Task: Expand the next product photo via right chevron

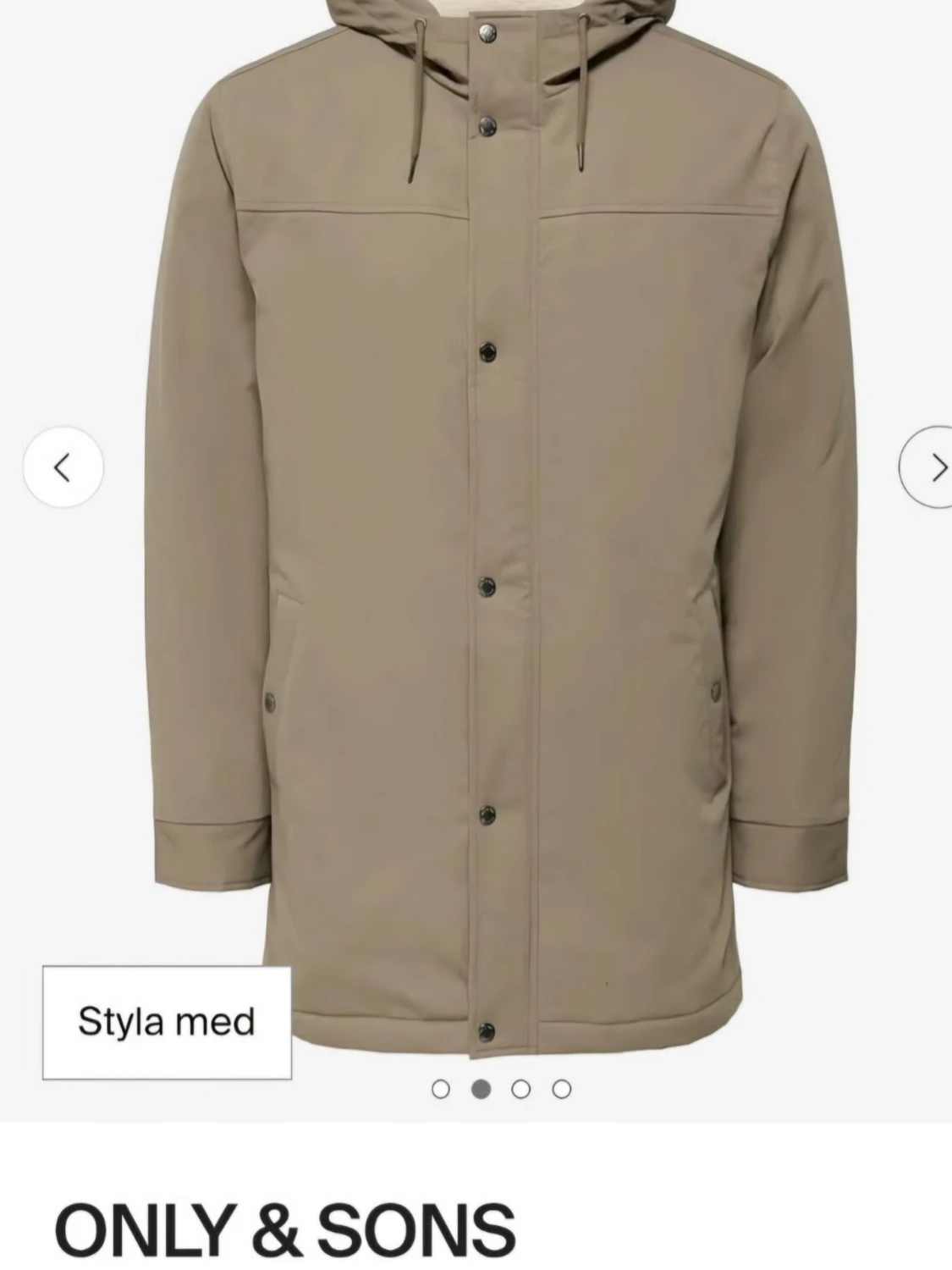Action: pos(938,468)
